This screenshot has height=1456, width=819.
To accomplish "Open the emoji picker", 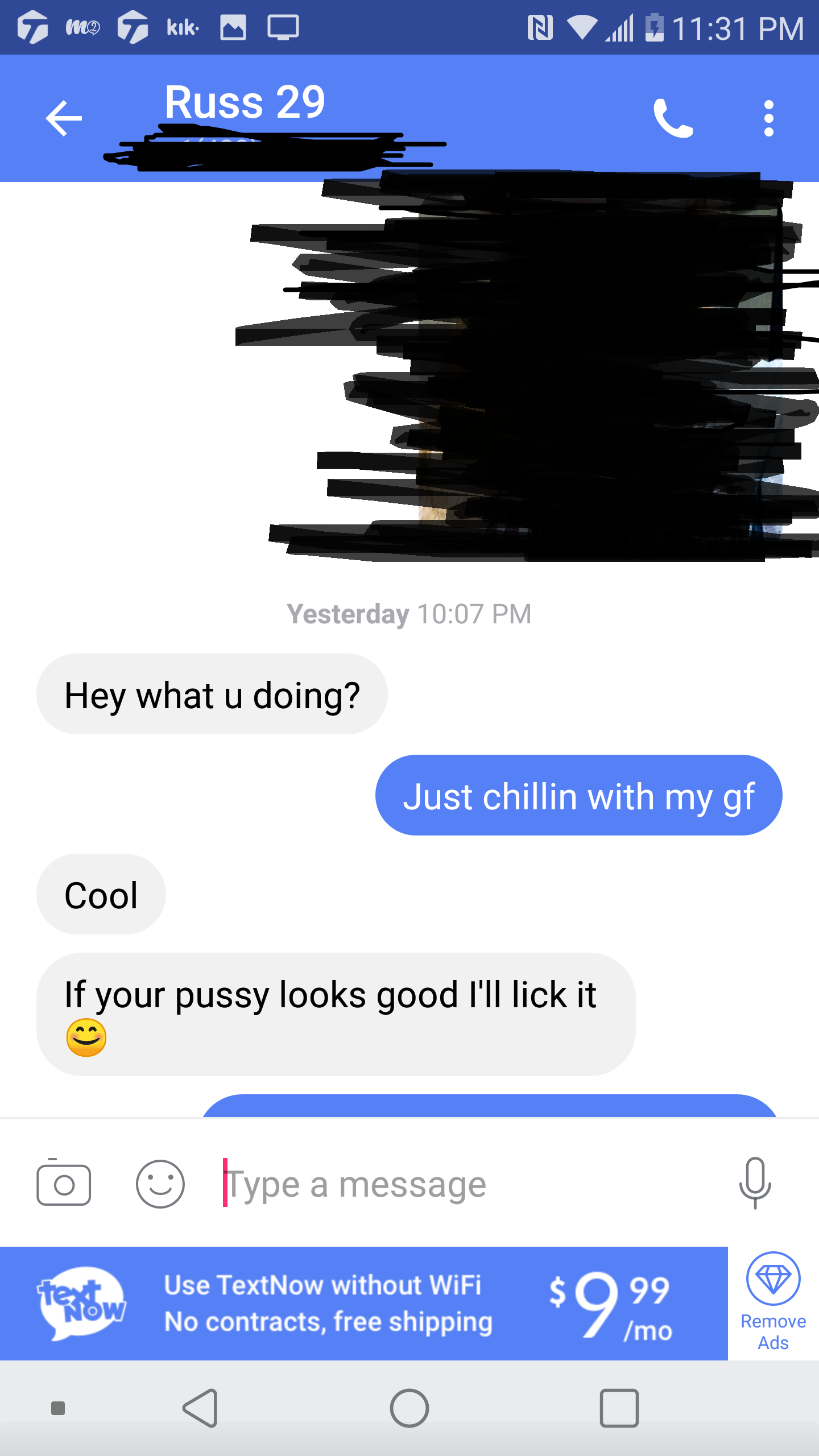I will pyautogui.click(x=160, y=1184).
